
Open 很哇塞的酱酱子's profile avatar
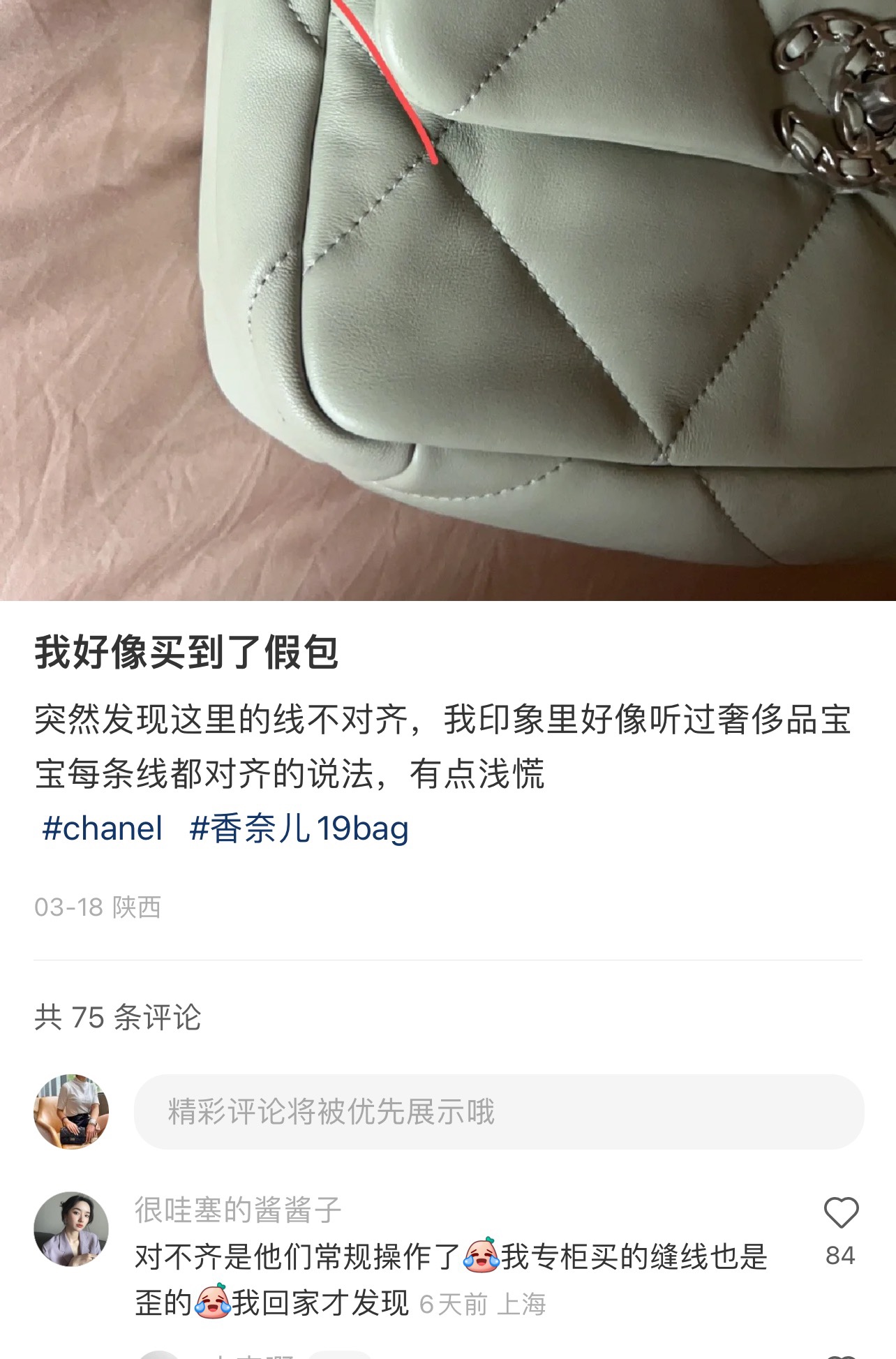tap(71, 1229)
